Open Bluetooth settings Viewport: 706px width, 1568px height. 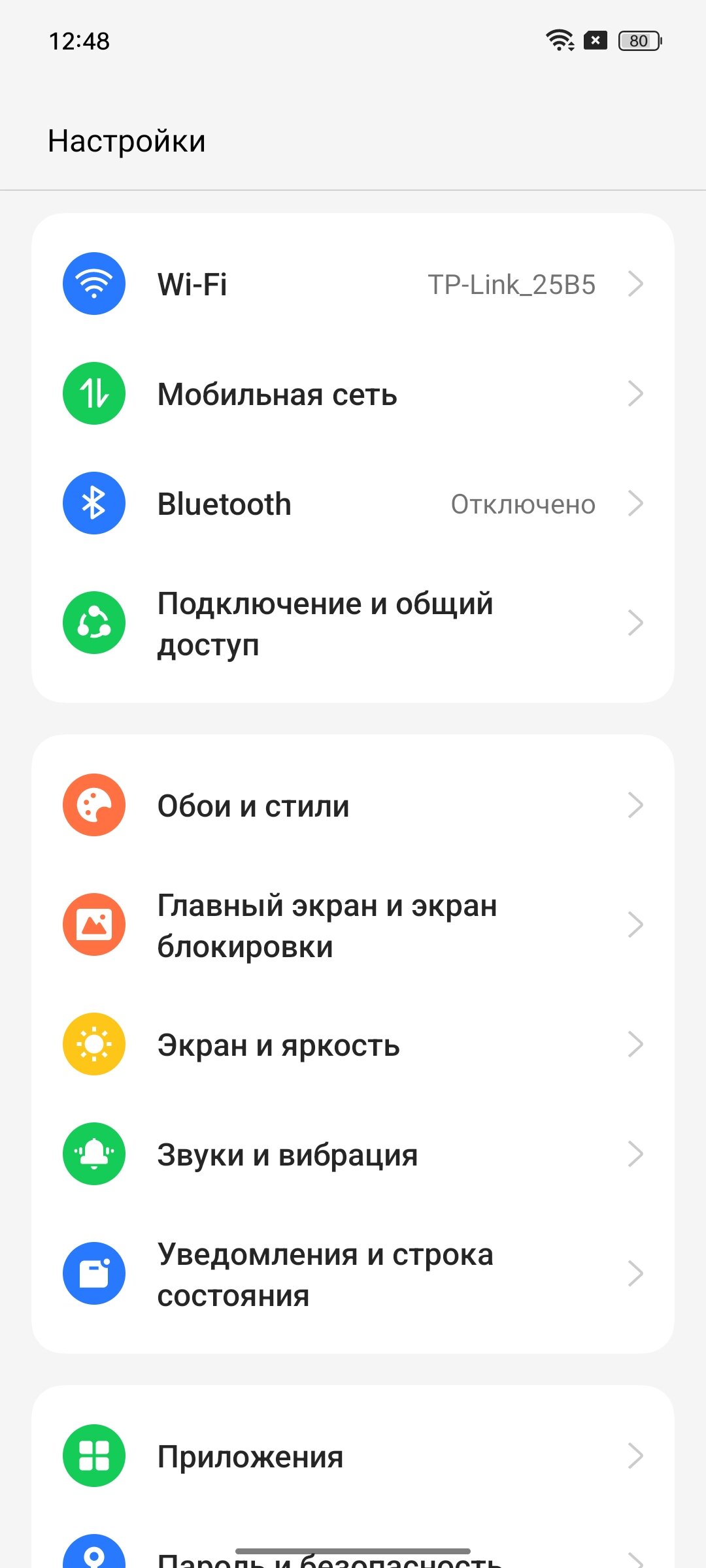(x=353, y=504)
